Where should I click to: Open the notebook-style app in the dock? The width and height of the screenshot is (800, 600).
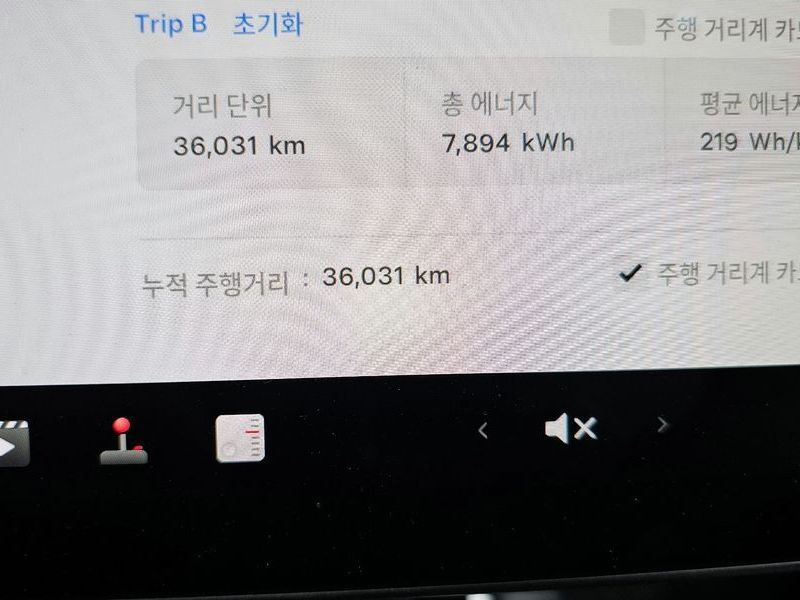(241, 437)
